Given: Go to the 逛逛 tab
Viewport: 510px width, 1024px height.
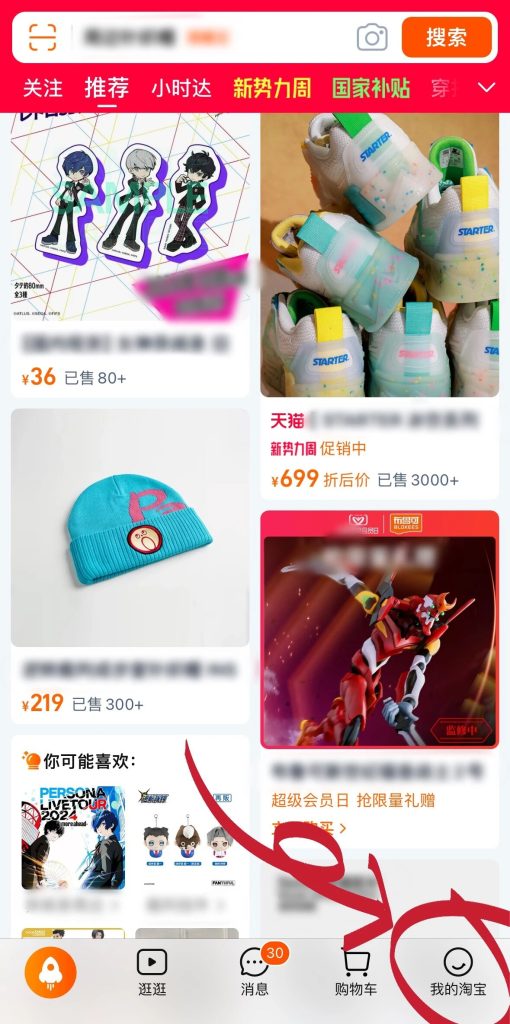Looking at the screenshot, I should (152, 973).
